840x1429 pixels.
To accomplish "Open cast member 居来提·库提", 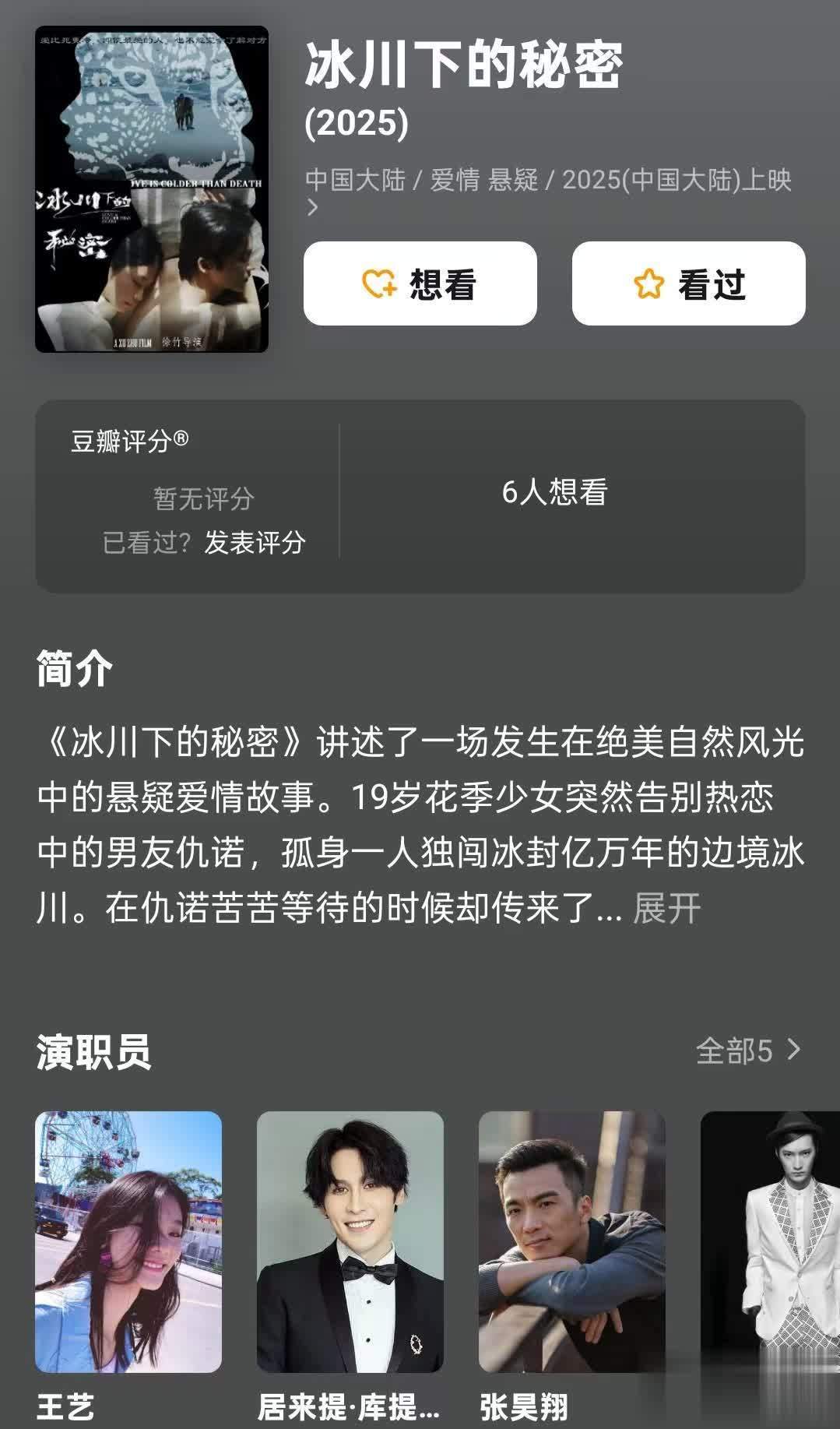I will (x=350, y=1241).
